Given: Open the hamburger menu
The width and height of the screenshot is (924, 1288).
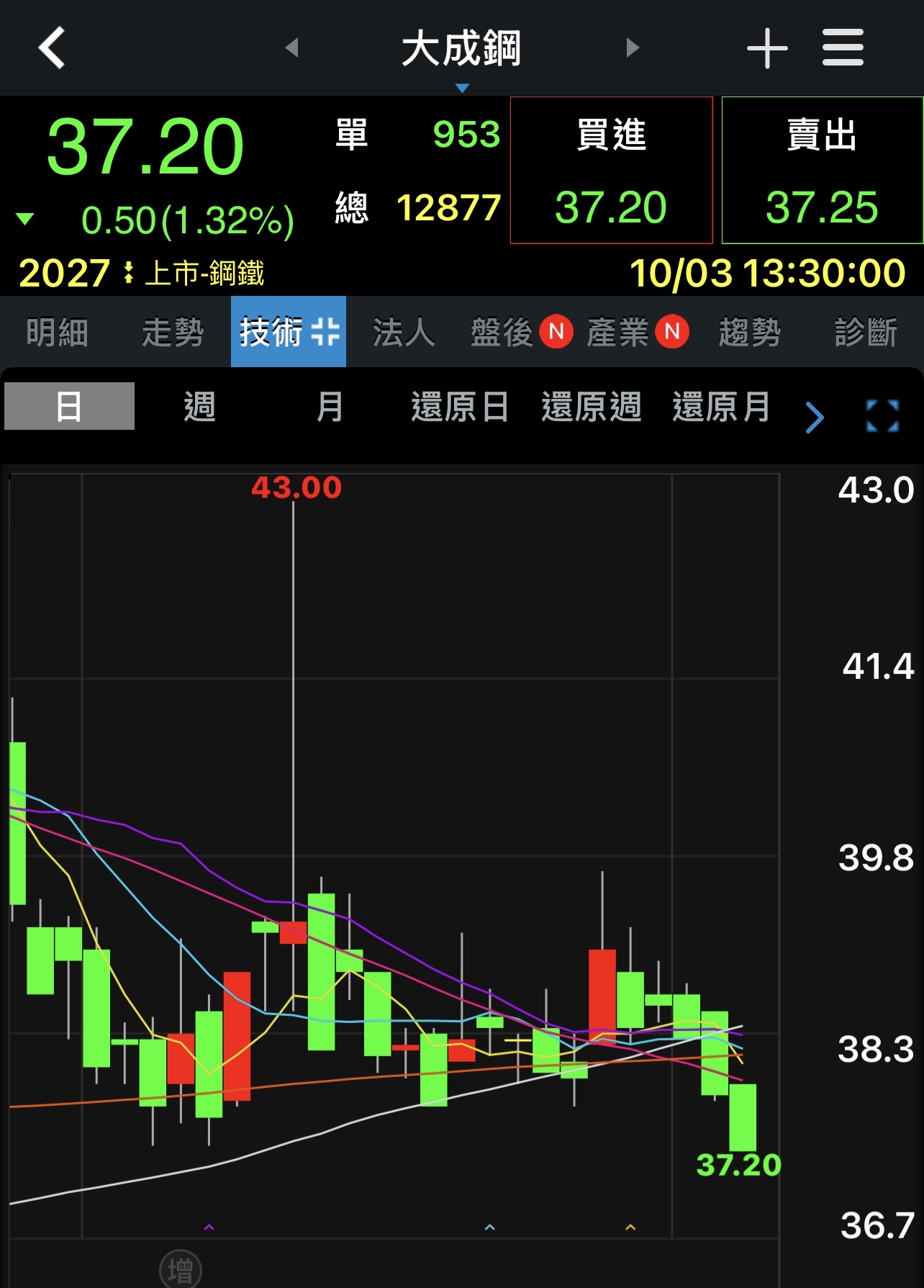Looking at the screenshot, I should 843,48.
